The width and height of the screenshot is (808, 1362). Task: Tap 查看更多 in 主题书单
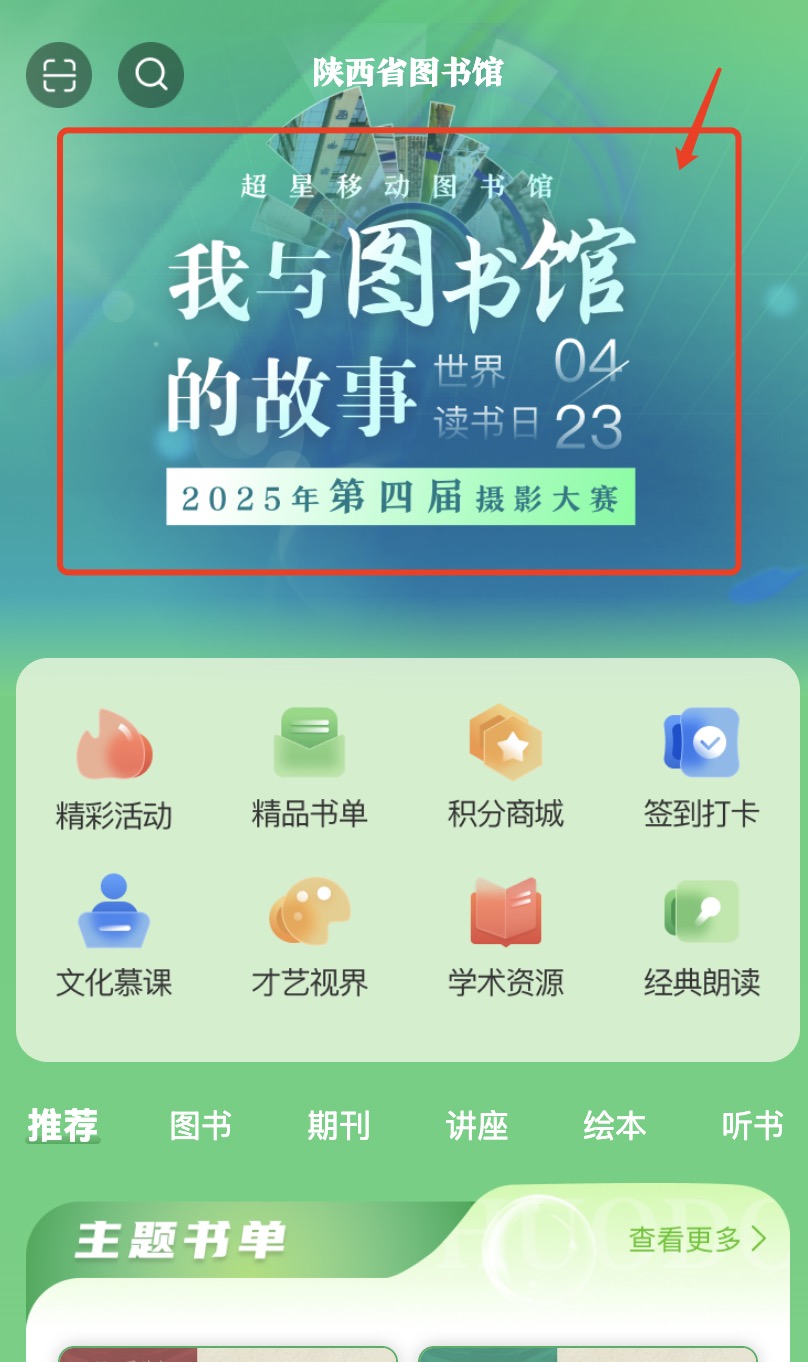697,1240
